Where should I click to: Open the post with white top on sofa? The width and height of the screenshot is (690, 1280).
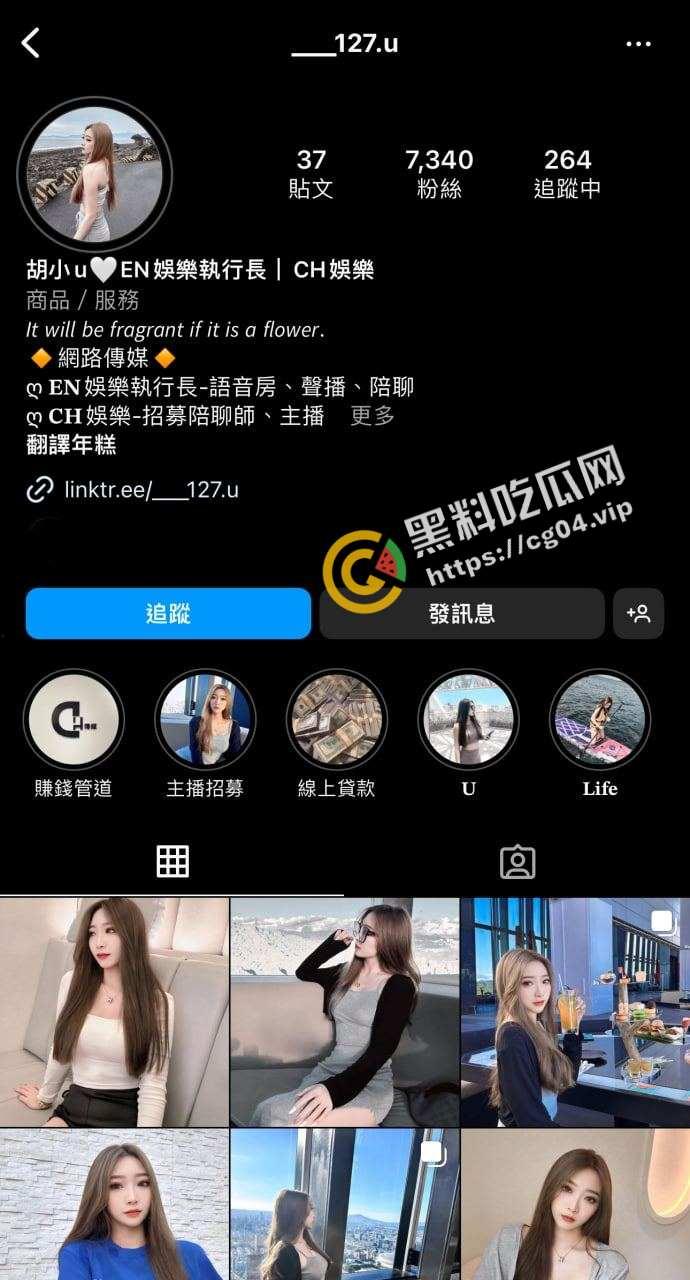click(114, 1012)
